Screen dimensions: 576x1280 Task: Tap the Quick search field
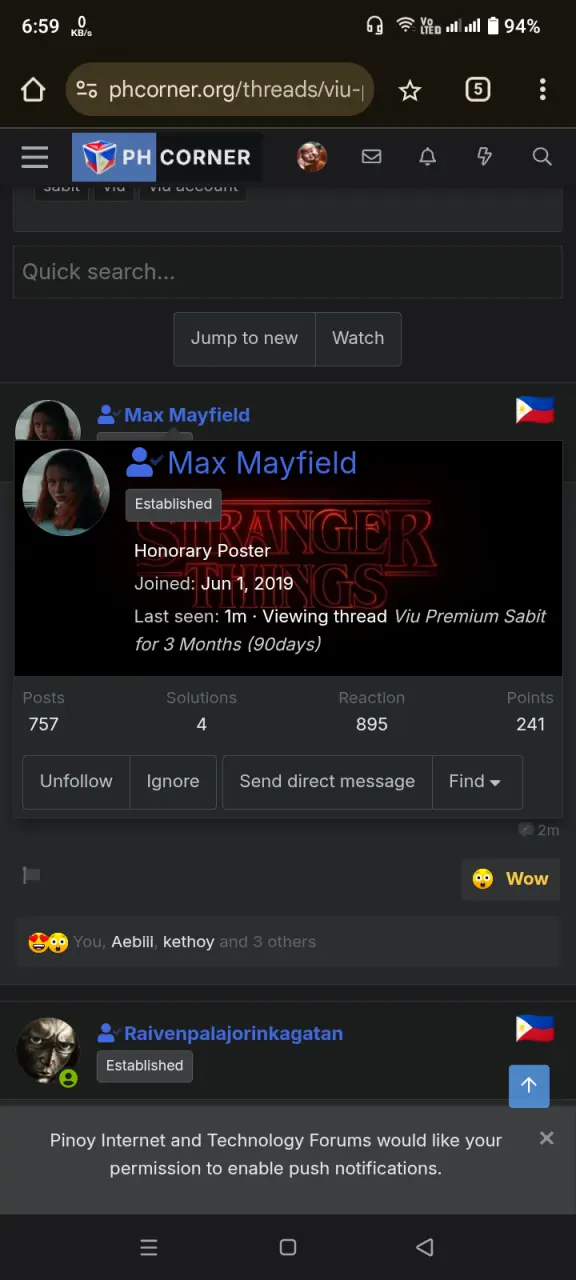click(x=287, y=272)
